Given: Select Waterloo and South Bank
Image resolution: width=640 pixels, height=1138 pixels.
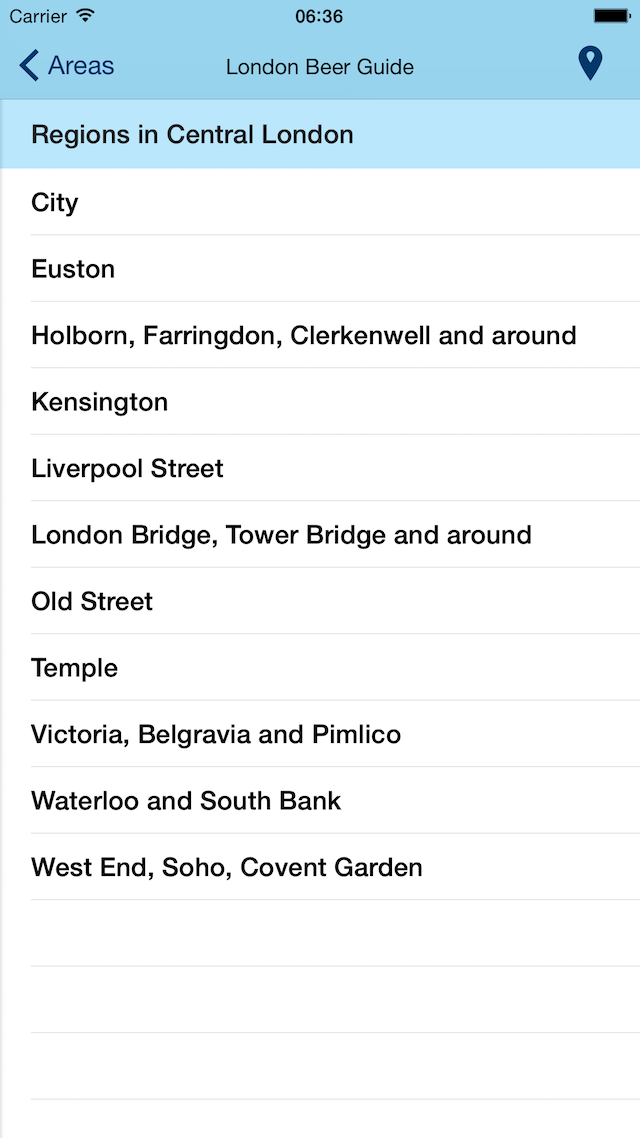Looking at the screenshot, I should [x=320, y=801].
